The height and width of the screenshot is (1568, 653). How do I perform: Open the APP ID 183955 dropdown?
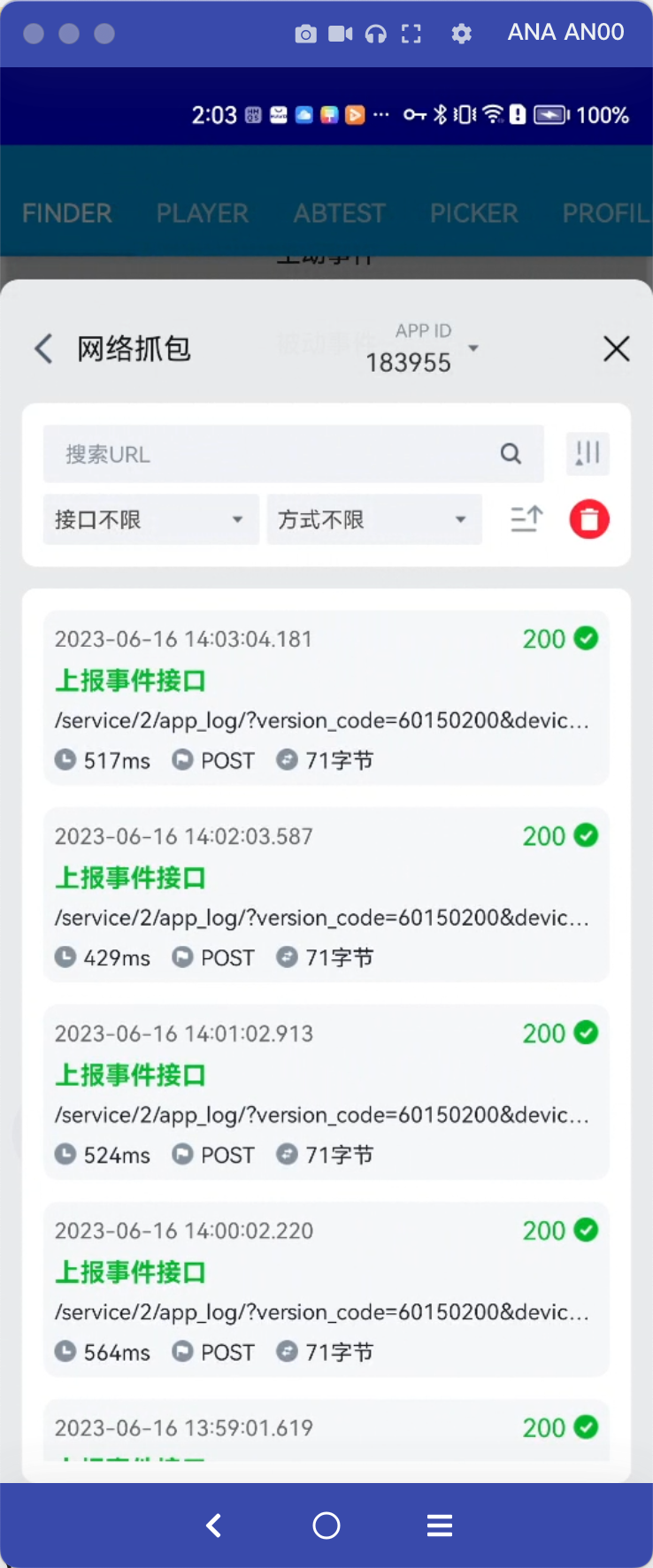tap(472, 349)
